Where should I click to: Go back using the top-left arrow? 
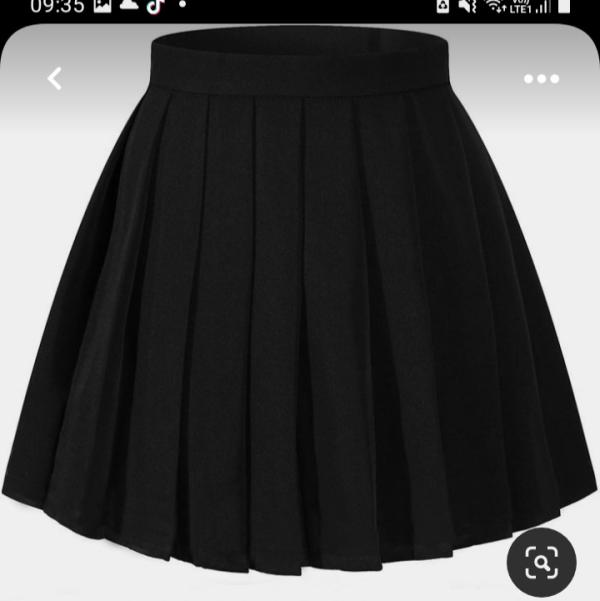point(55,79)
